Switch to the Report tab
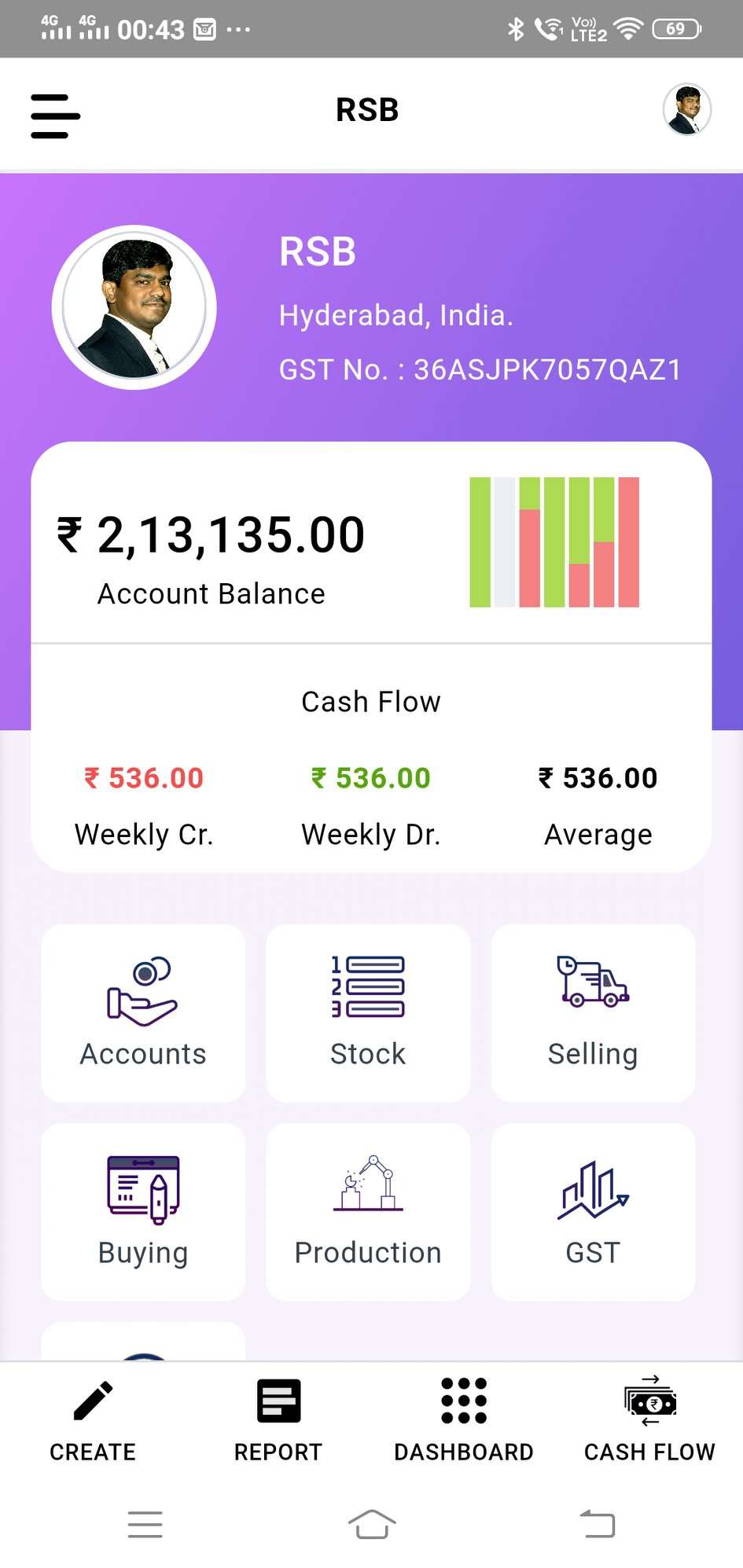Viewport: 743px width, 1568px height. (x=278, y=1419)
